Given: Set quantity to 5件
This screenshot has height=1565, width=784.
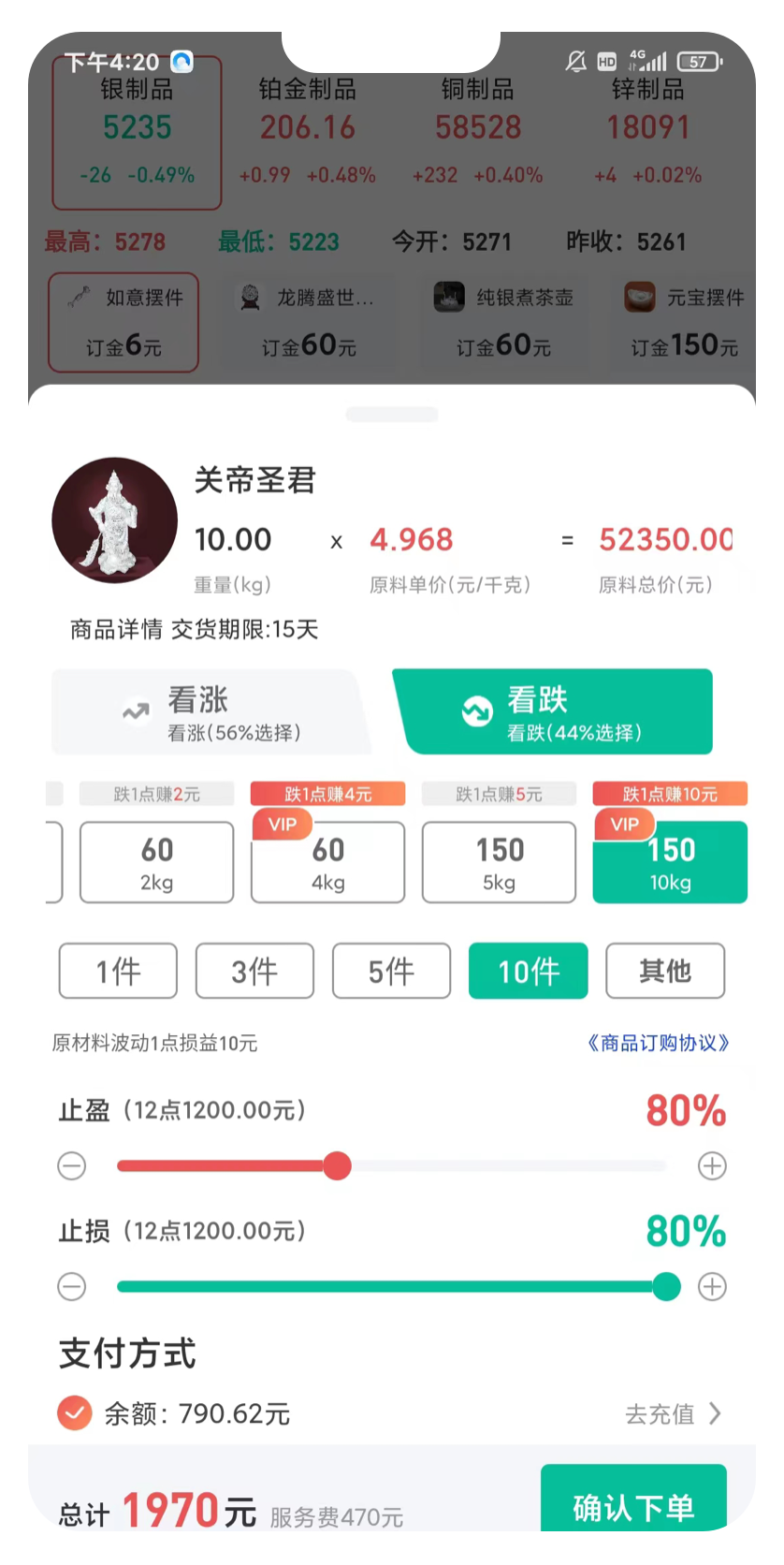Looking at the screenshot, I should (x=391, y=972).
